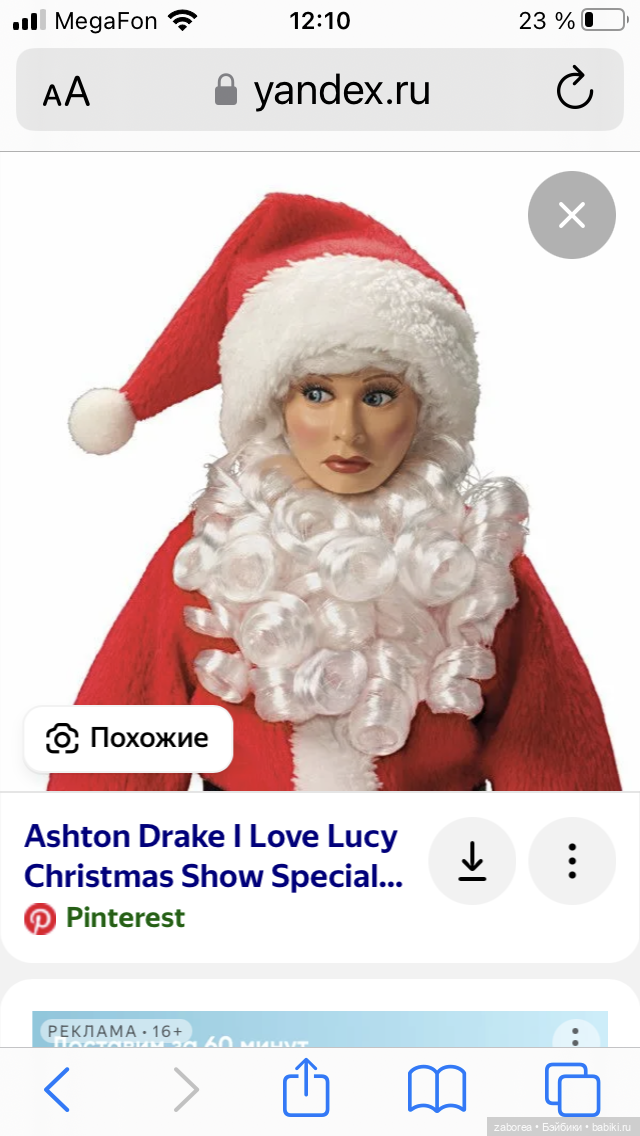Show all open Safari tabs

[572, 1089]
